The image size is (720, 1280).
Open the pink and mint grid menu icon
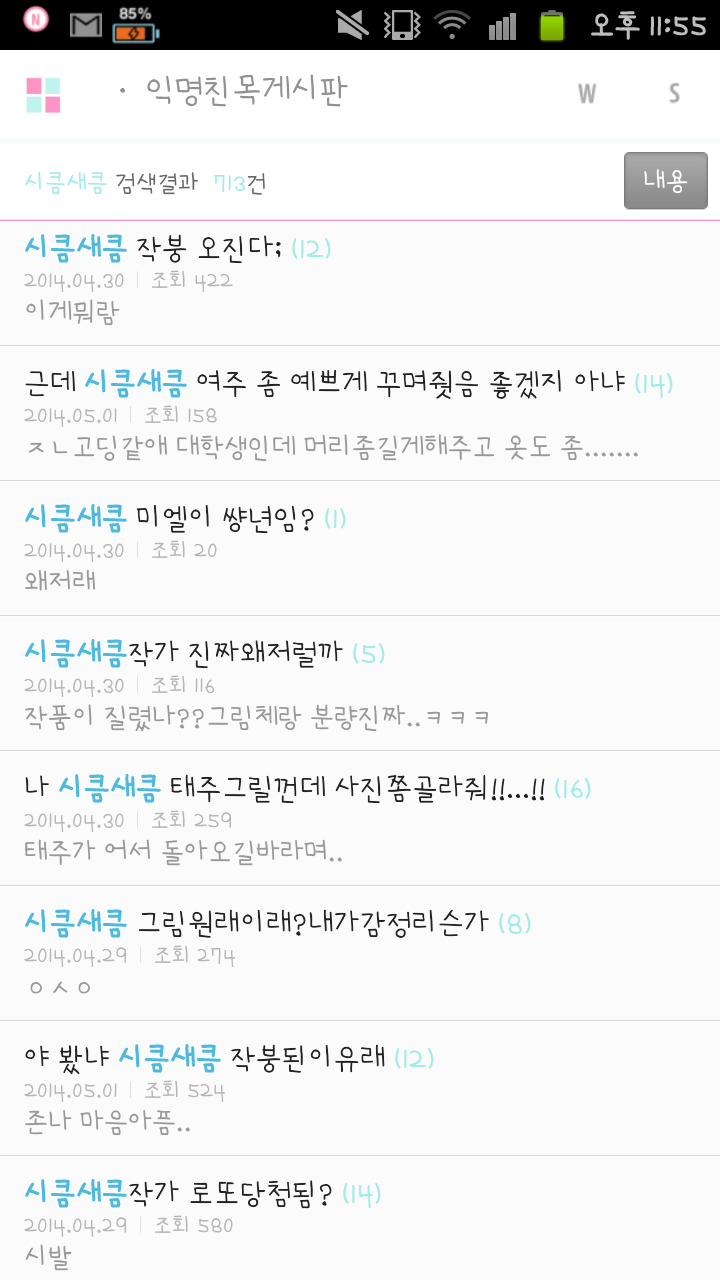[x=43, y=95]
